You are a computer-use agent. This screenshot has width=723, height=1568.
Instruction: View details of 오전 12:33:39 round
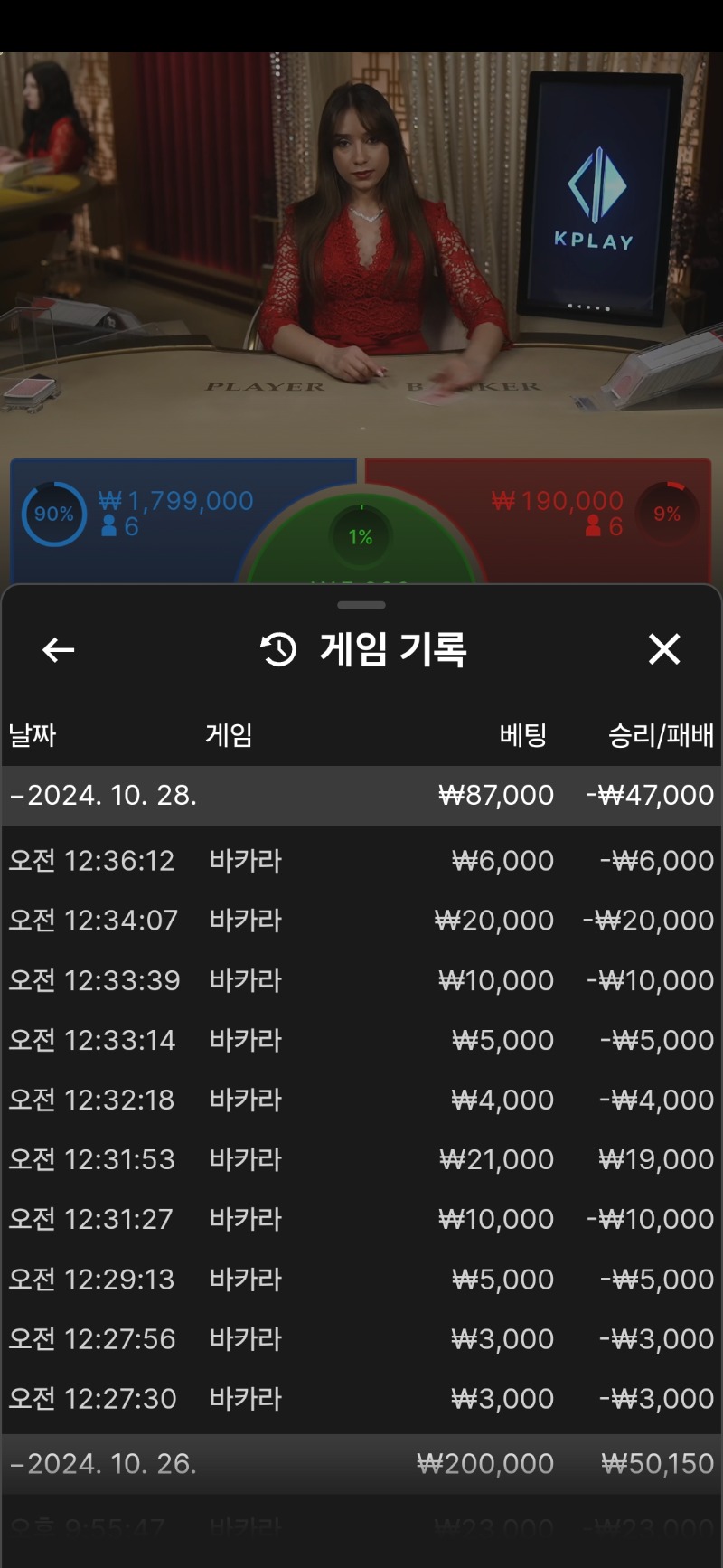(361, 980)
